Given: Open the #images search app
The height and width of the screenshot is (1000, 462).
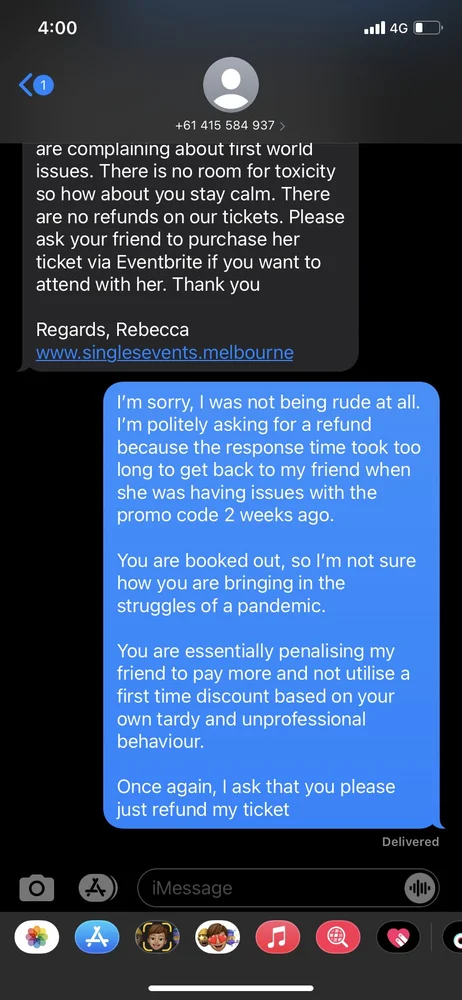Looking at the screenshot, I should (338, 938).
